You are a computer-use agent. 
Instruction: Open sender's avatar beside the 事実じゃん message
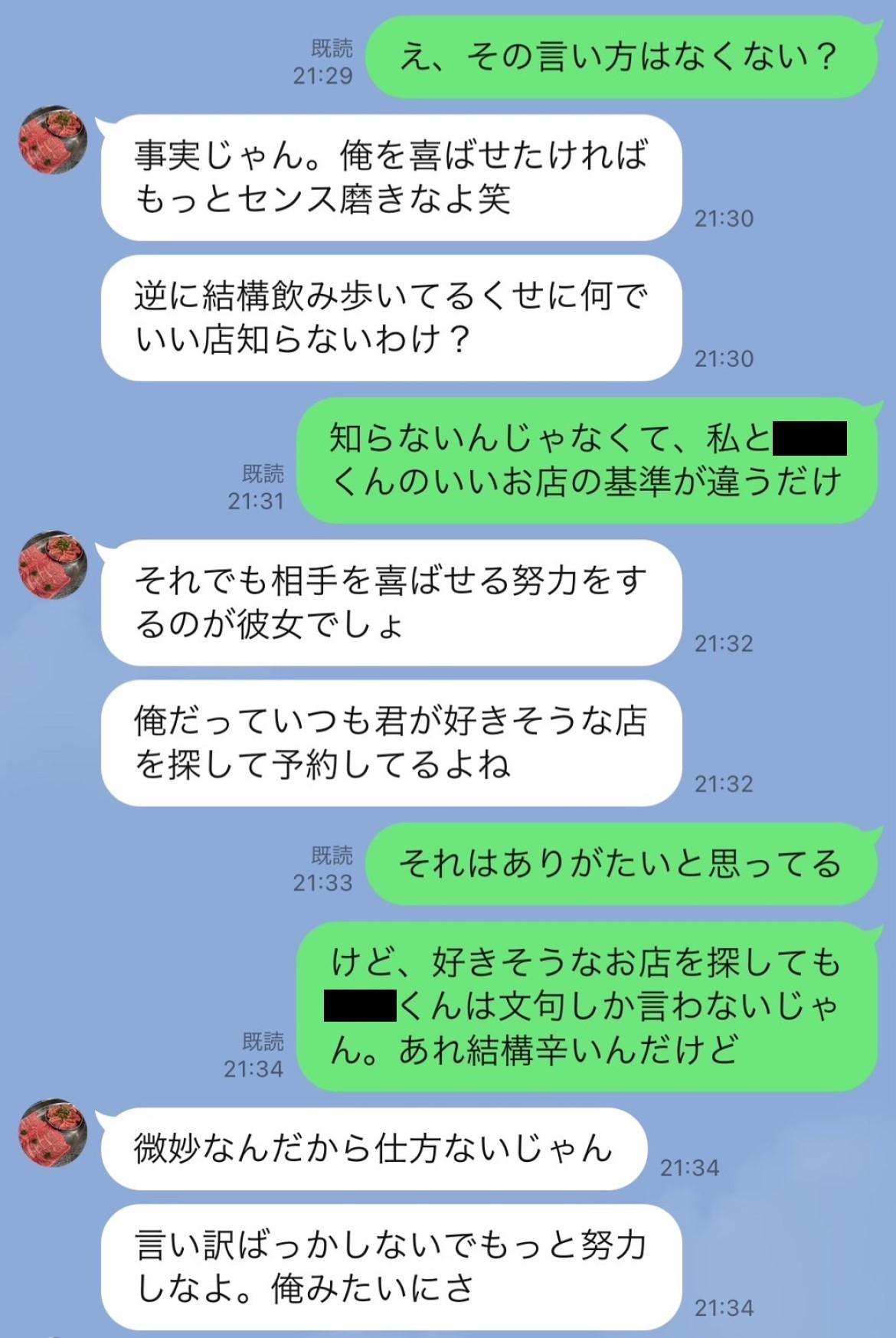53,139
